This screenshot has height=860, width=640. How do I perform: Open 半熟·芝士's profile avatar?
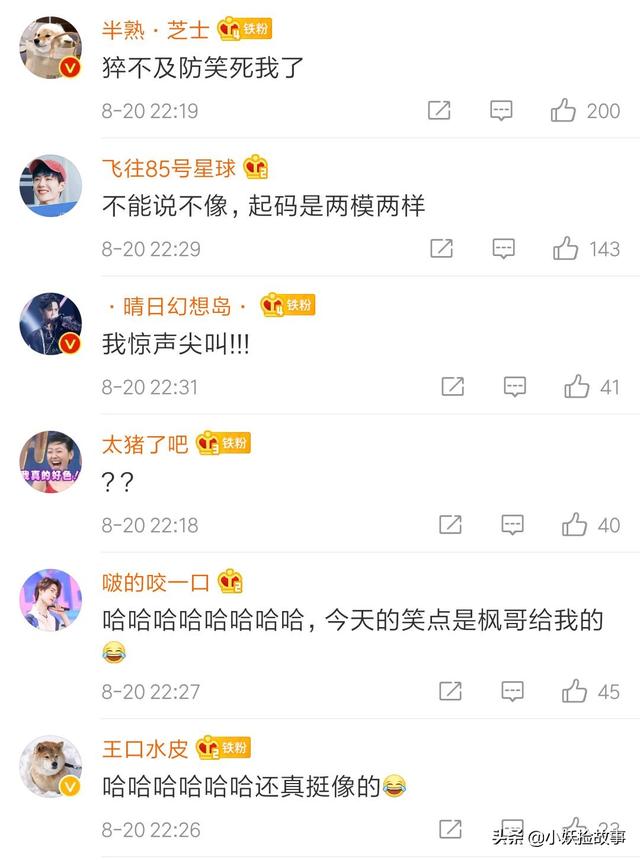[51, 47]
